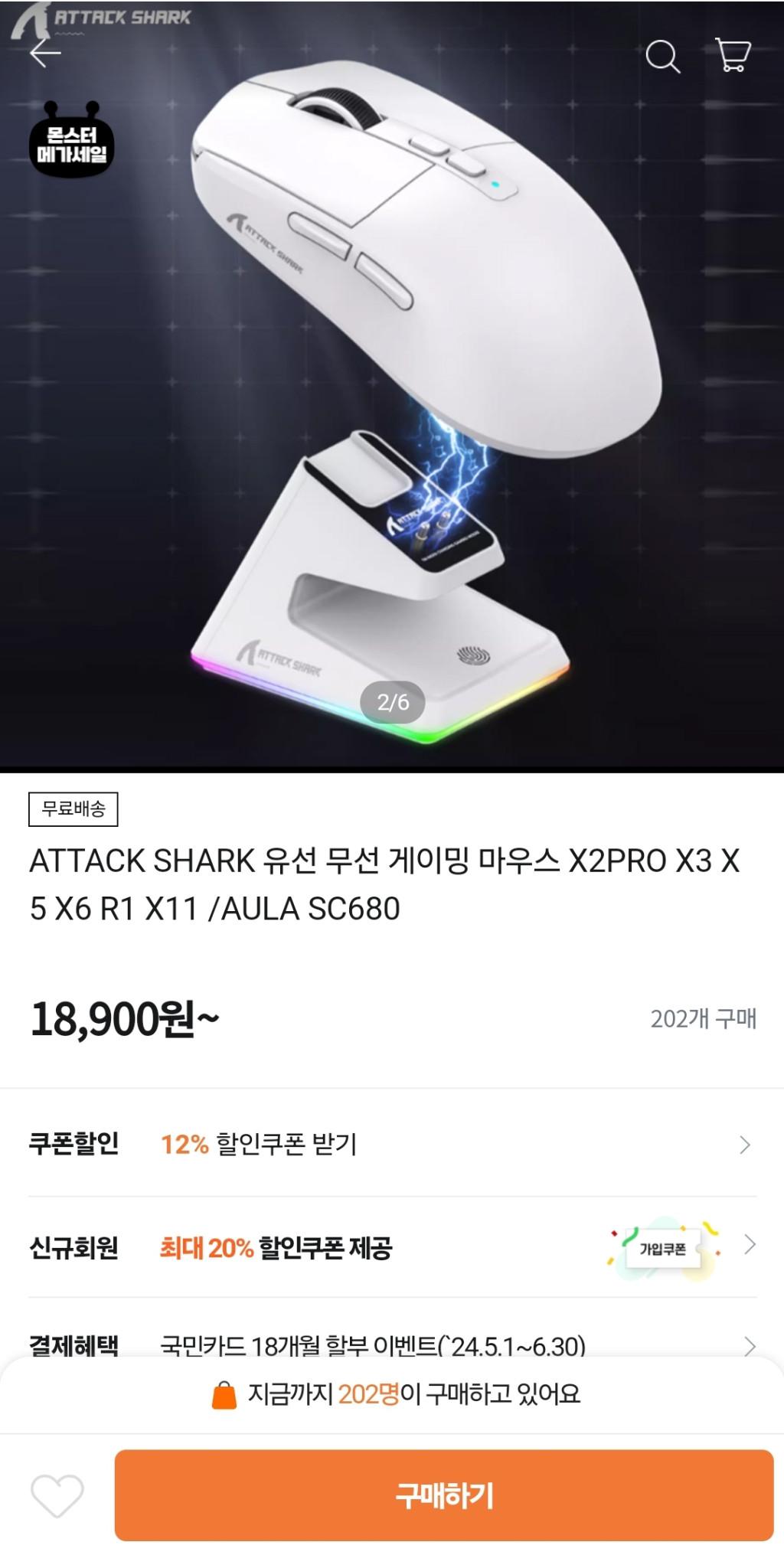The height and width of the screenshot is (1555, 784).
Task: Open the search icon
Action: pyautogui.click(x=662, y=56)
